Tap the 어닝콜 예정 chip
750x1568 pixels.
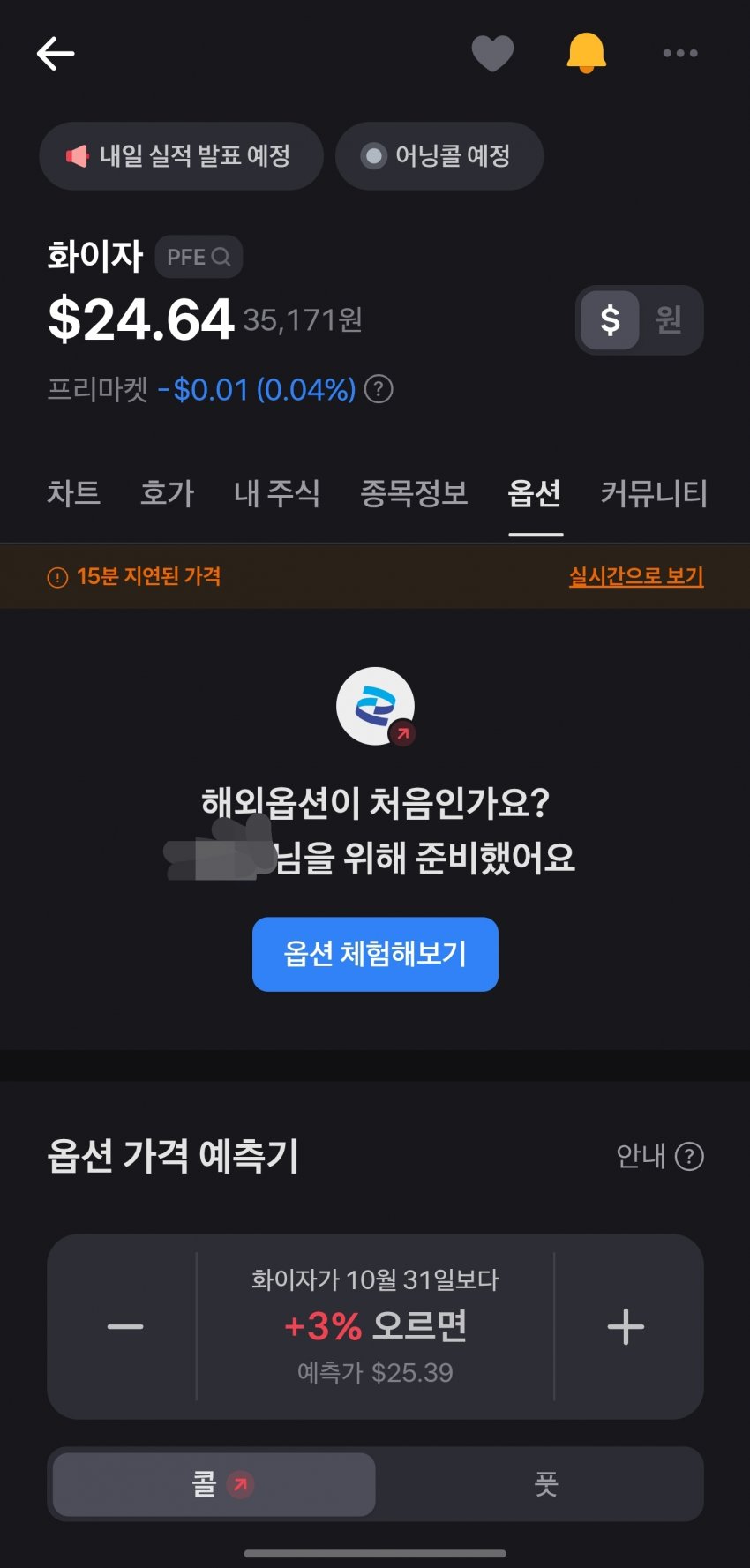tap(439, 156)
